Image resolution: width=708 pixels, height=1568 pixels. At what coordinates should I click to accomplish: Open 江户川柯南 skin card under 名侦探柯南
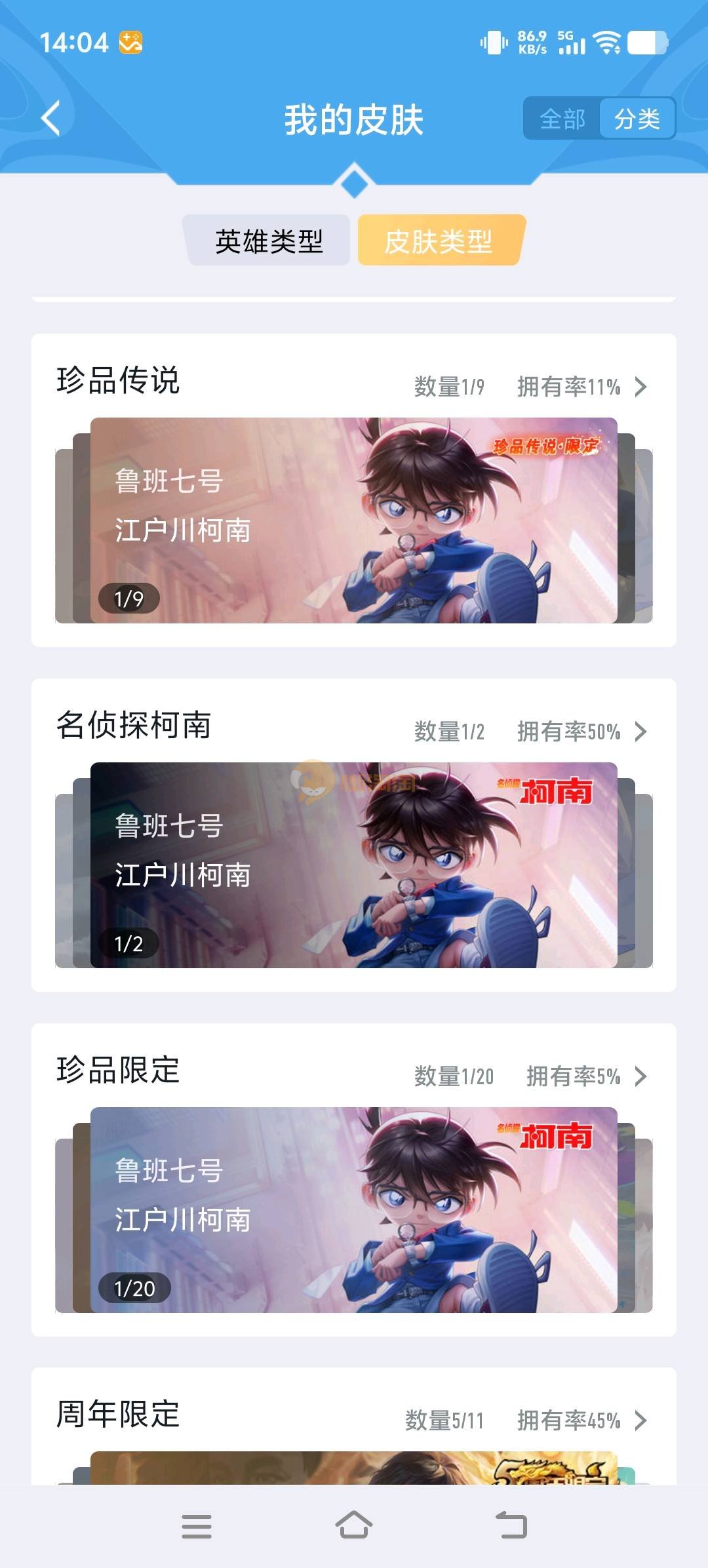(x=354, y=865)
